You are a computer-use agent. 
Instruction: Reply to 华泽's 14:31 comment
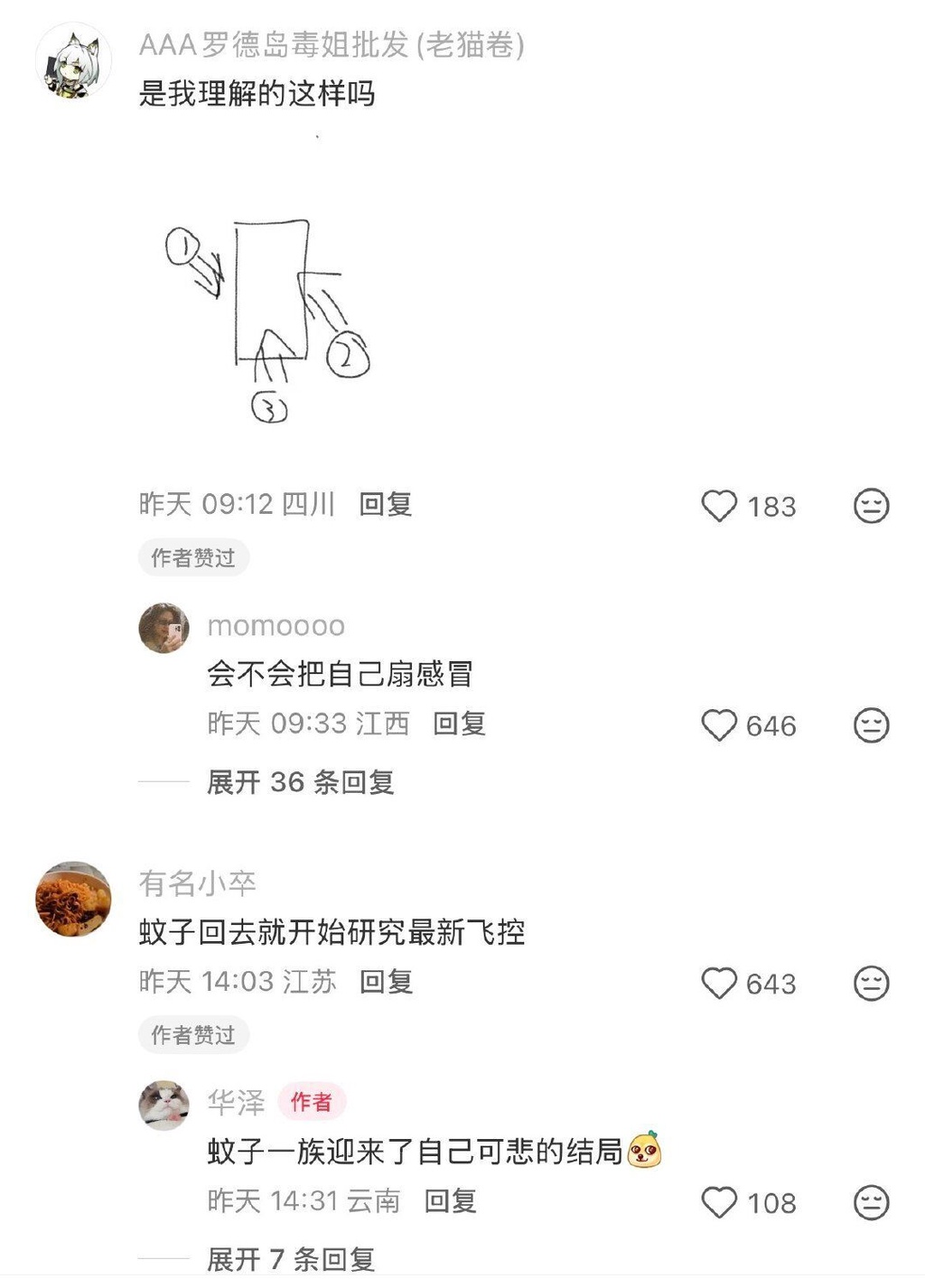click(x=451, y=1200)
